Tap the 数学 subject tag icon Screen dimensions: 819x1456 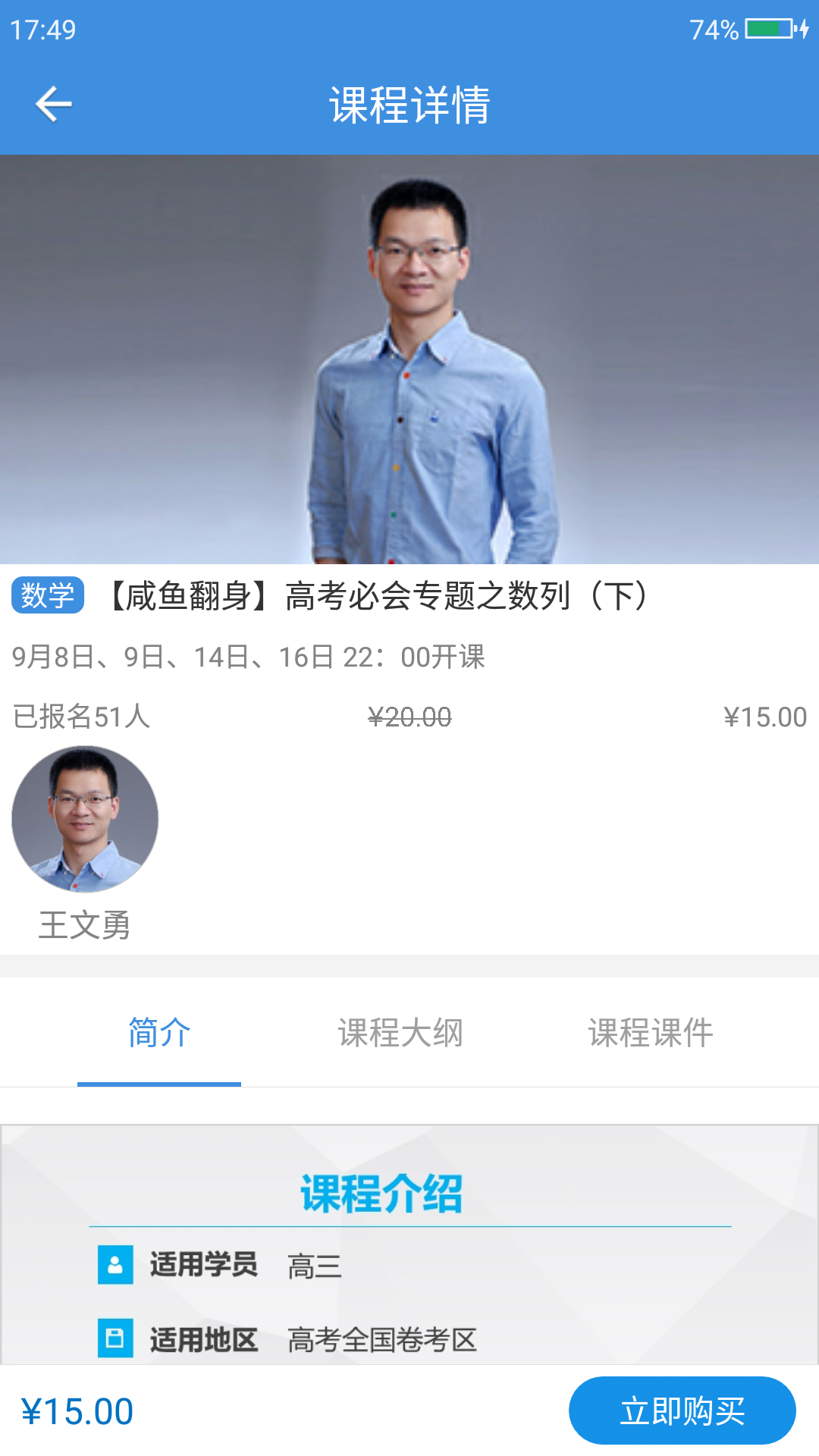pos(49,596)
